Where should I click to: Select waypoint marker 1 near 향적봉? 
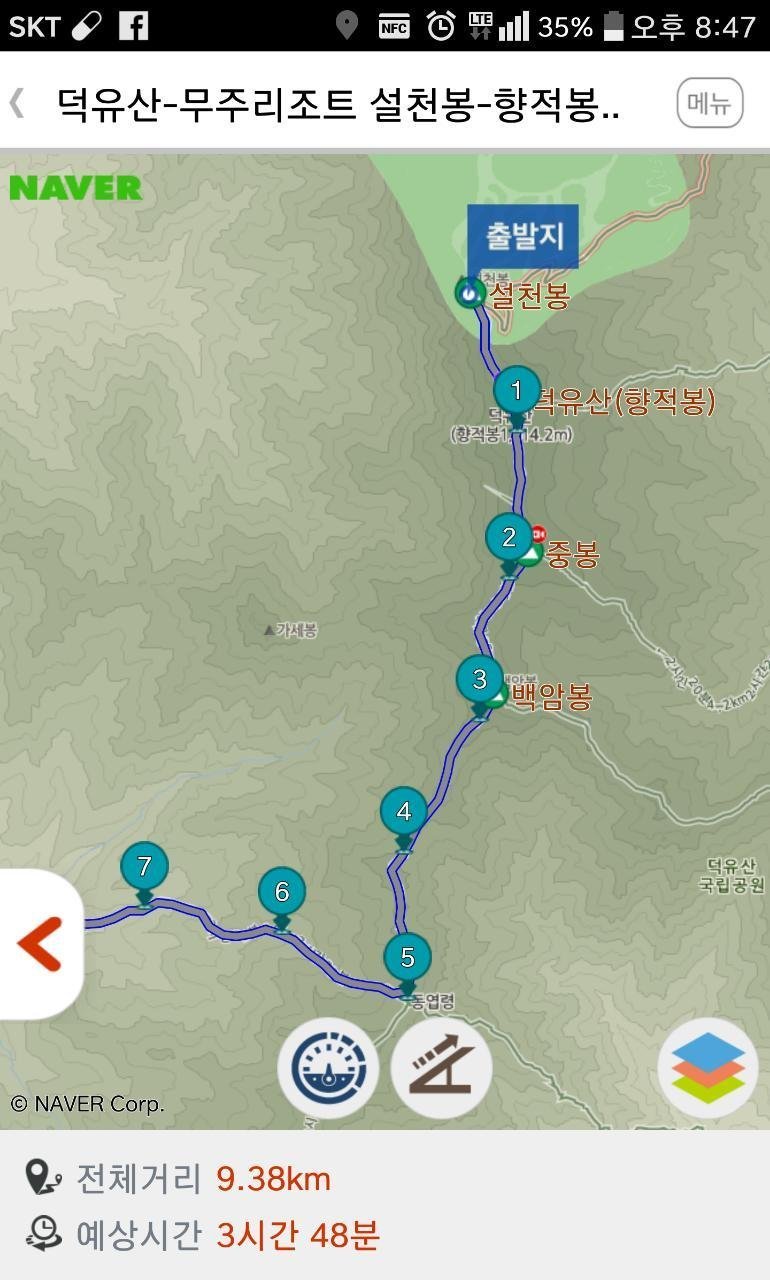coord(516,392)
